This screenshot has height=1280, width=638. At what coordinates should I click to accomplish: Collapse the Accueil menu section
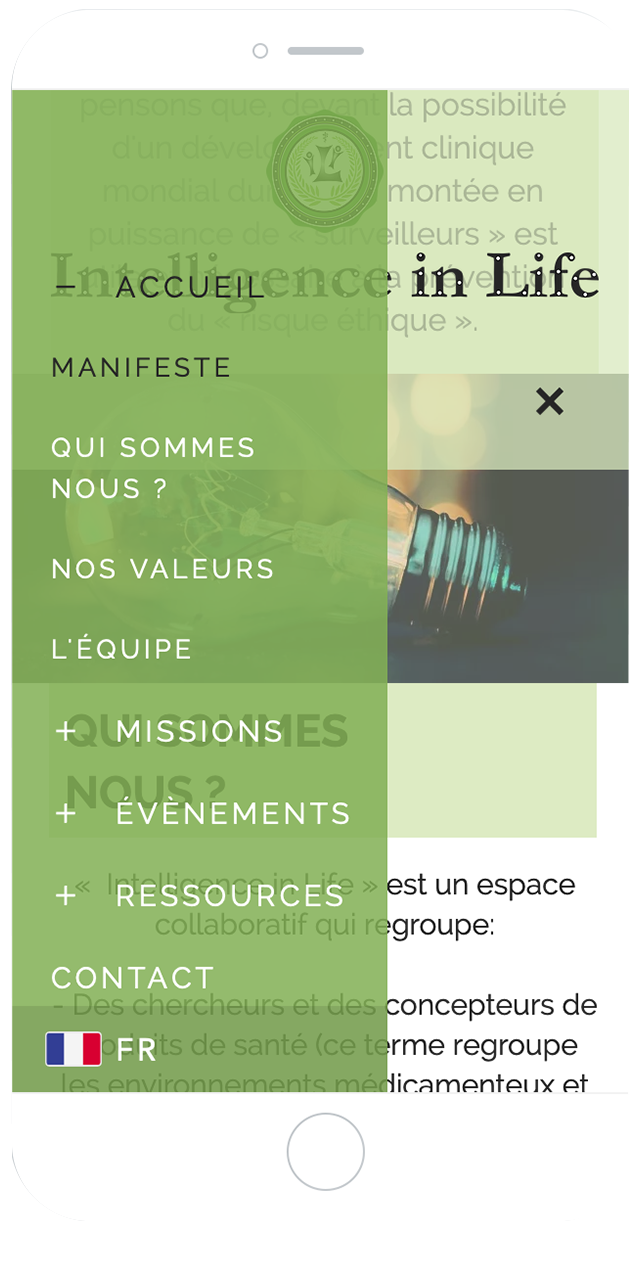66,288
